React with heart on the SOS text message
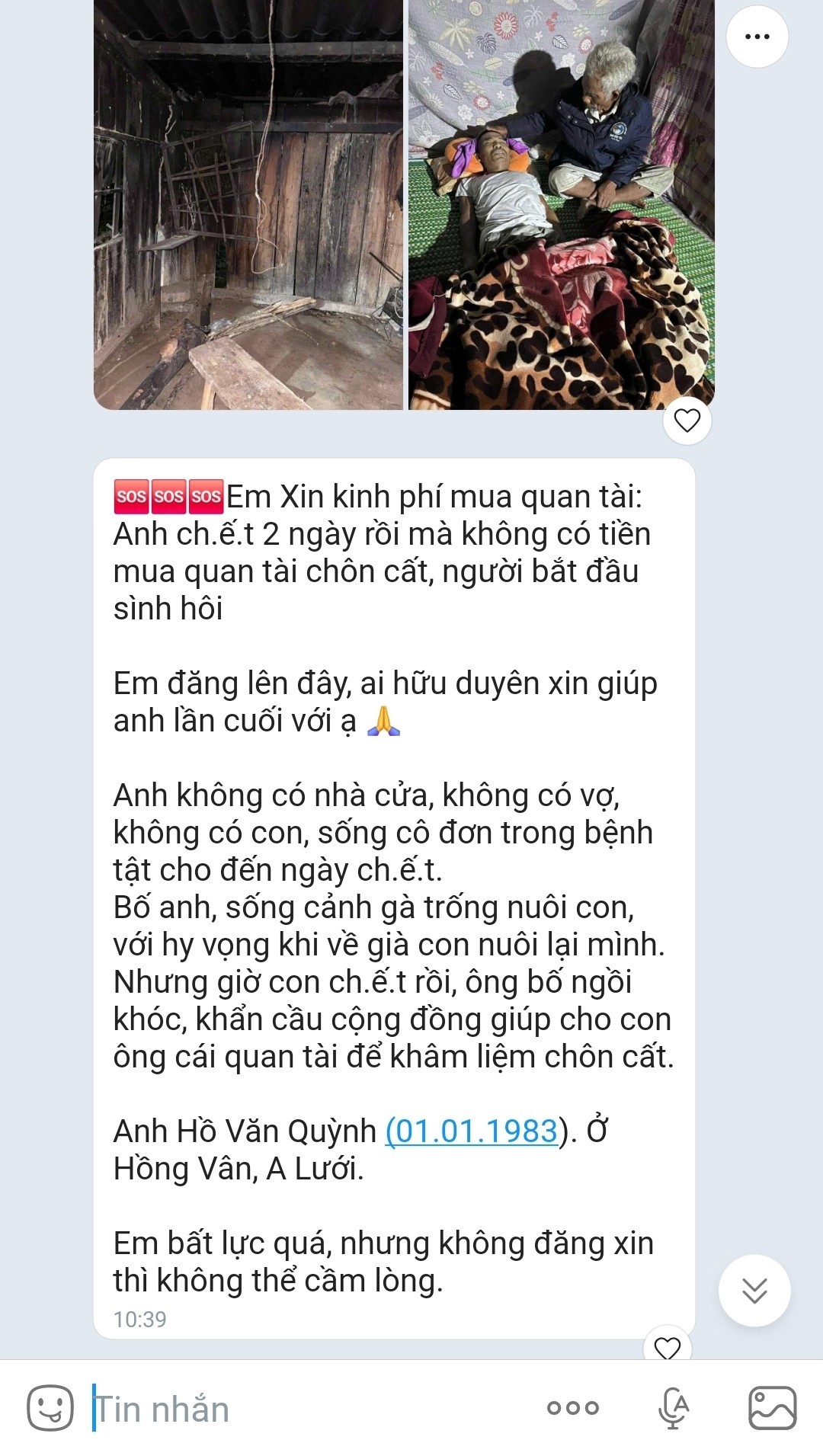Viewport: 823px width, 1456px height. pos(668,1347)
